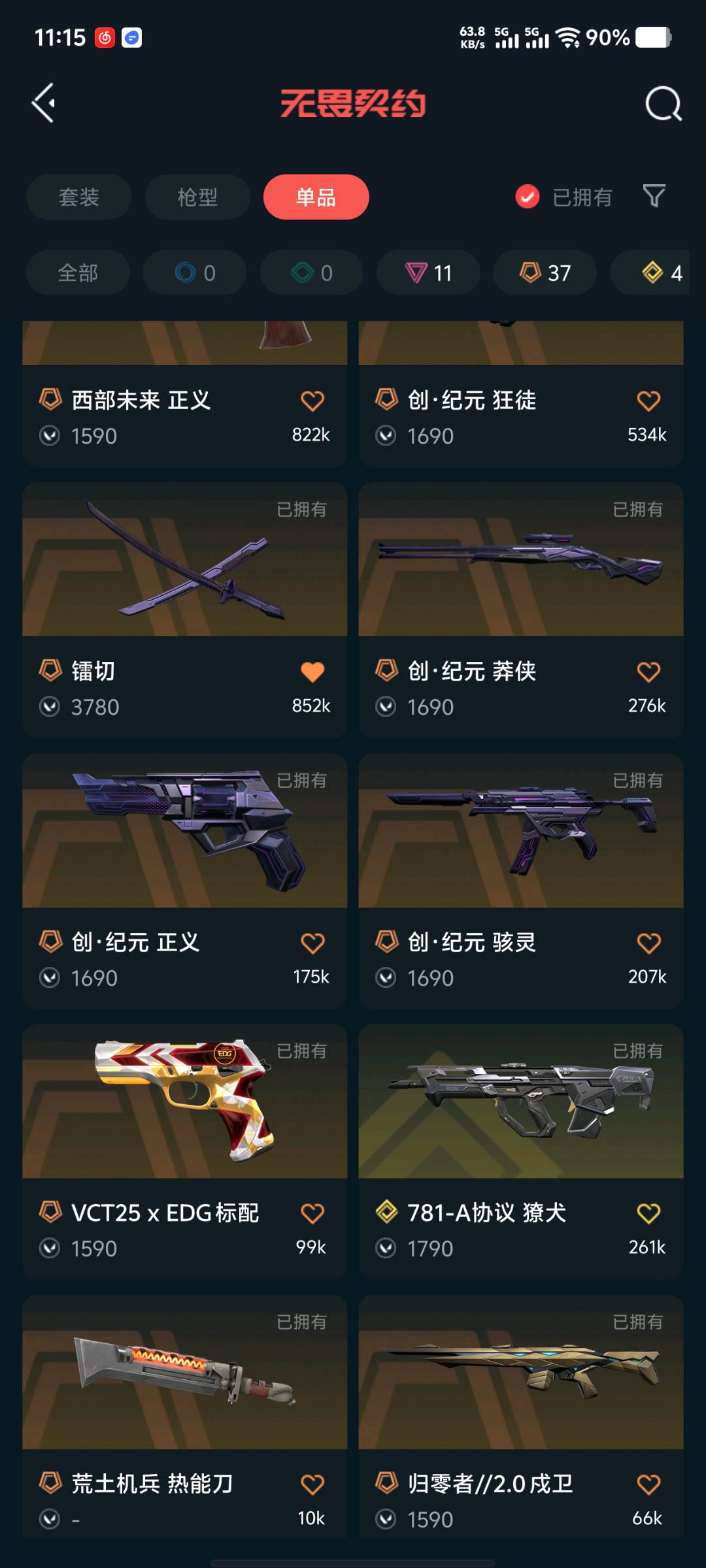Filter by the rarity chip showing 4
Viewport: 706px width, 1568px height.
pos(660,272)
